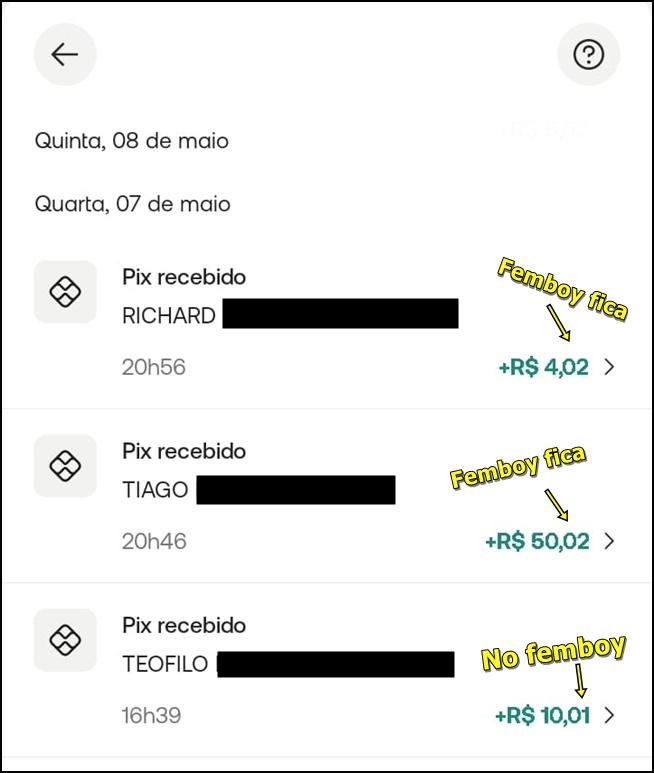Viewport: 654px width, 773px height.
Task: Open the help question mark icon
Action: (588, 54)
